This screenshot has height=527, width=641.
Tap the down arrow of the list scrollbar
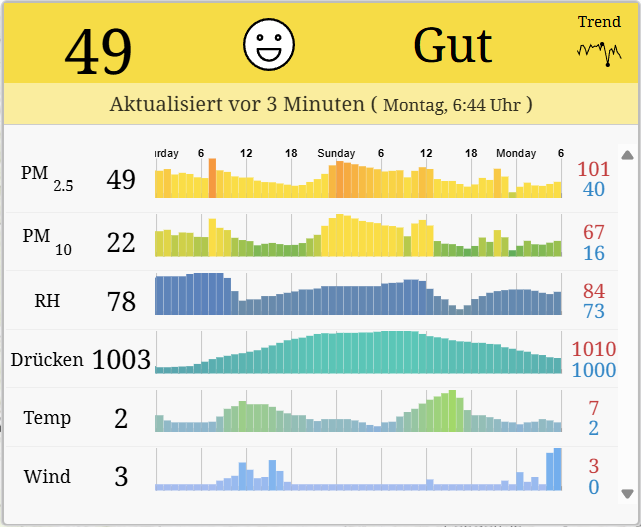pos(627,493)
